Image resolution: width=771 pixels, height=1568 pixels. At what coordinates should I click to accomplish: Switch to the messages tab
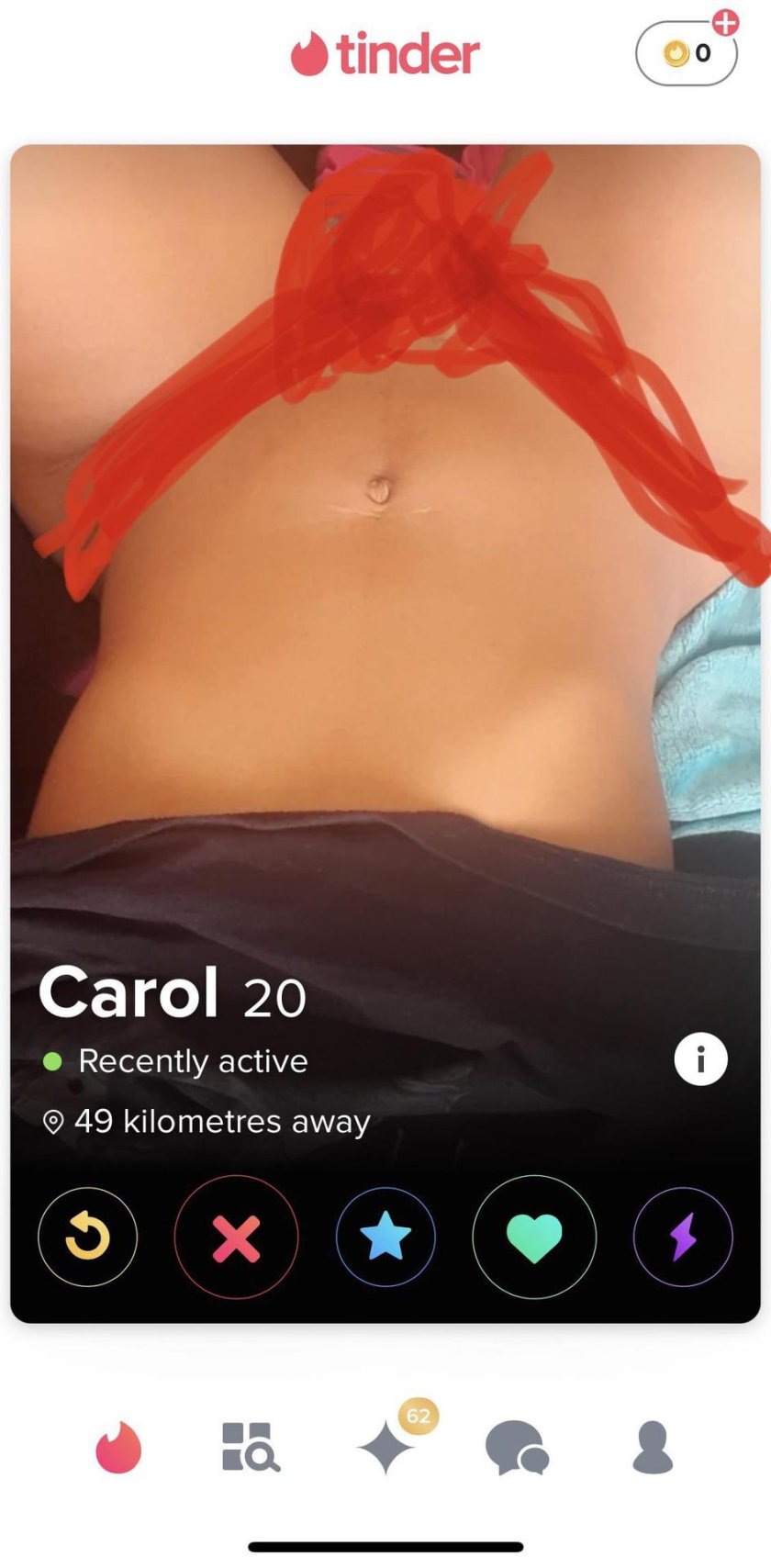(517, 1448)
